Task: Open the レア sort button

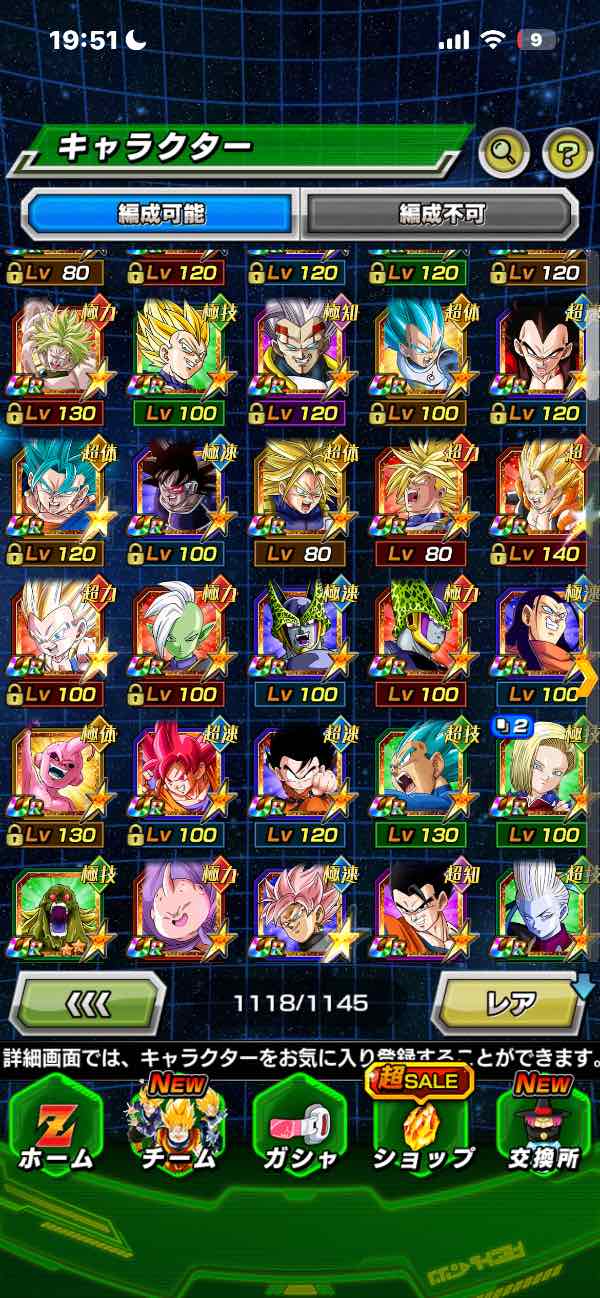Action: [509, 1002]
